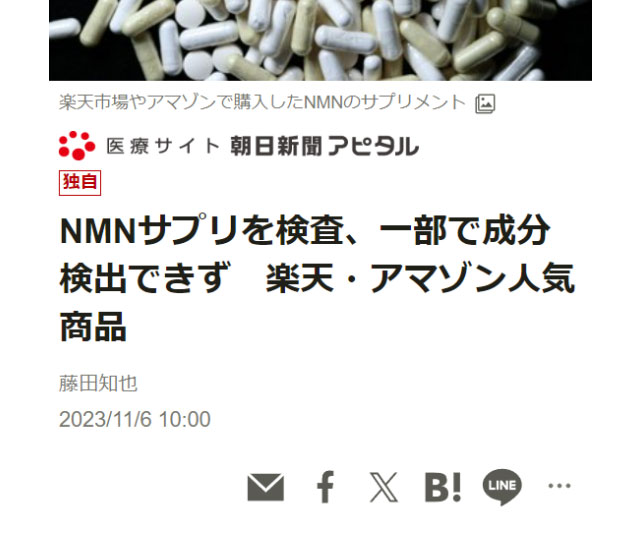Send the article via LINE
This screenshot has height=535, width=640.
502,487
